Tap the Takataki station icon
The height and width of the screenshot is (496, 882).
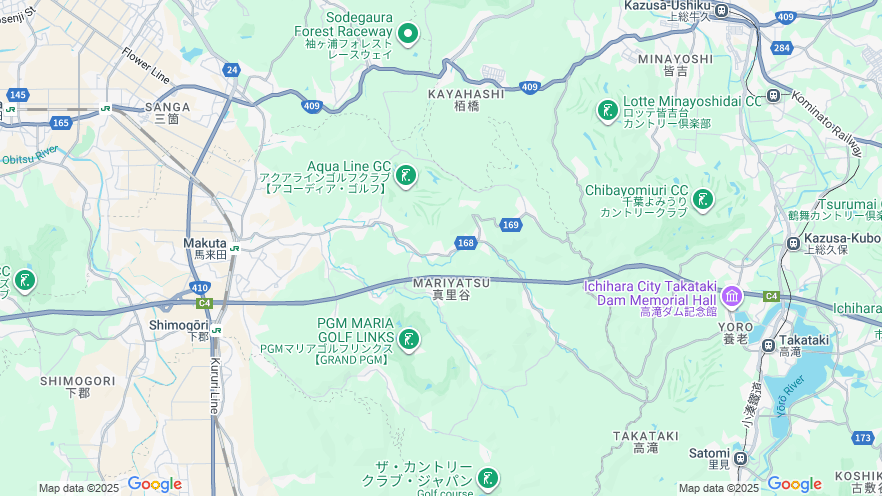tap(768, 346)
